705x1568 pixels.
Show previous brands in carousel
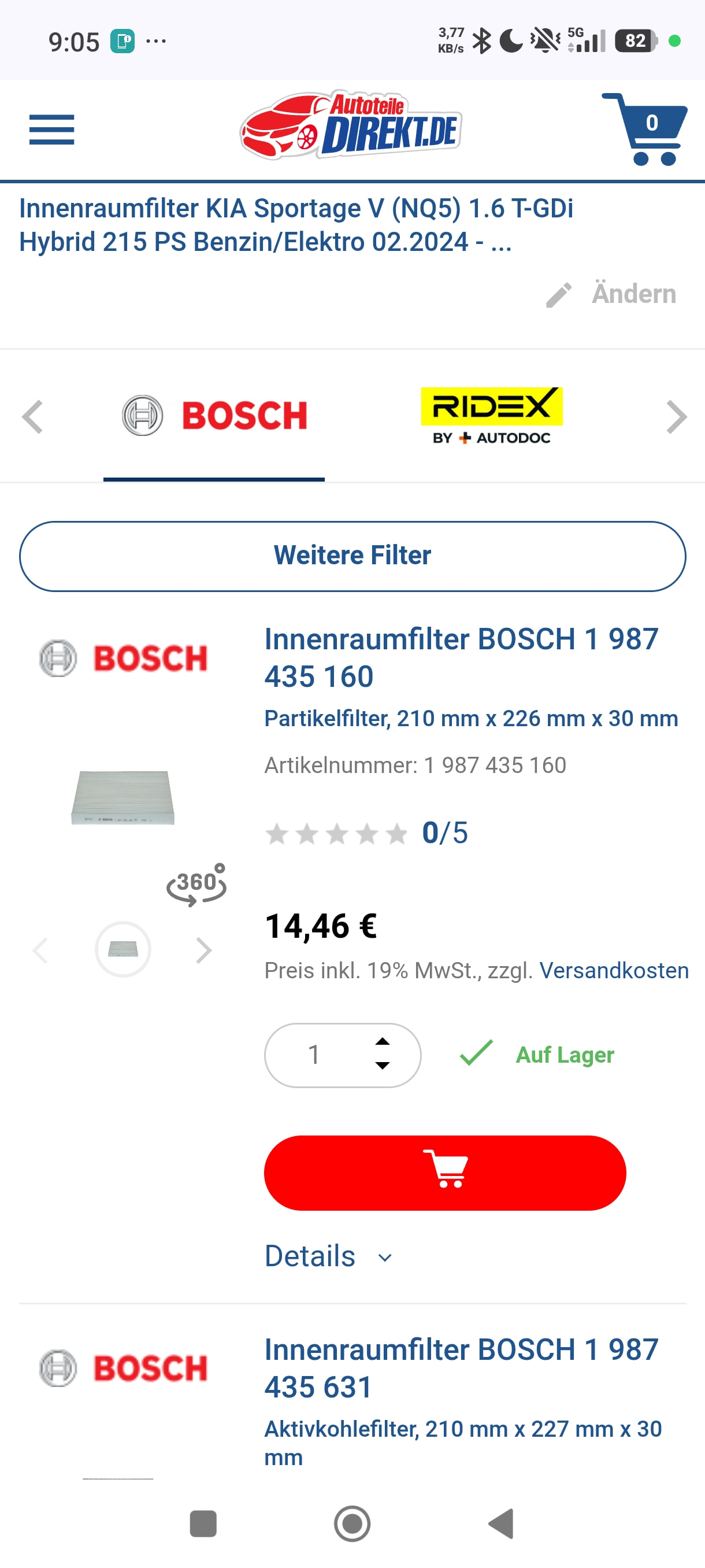pos(32,417)
